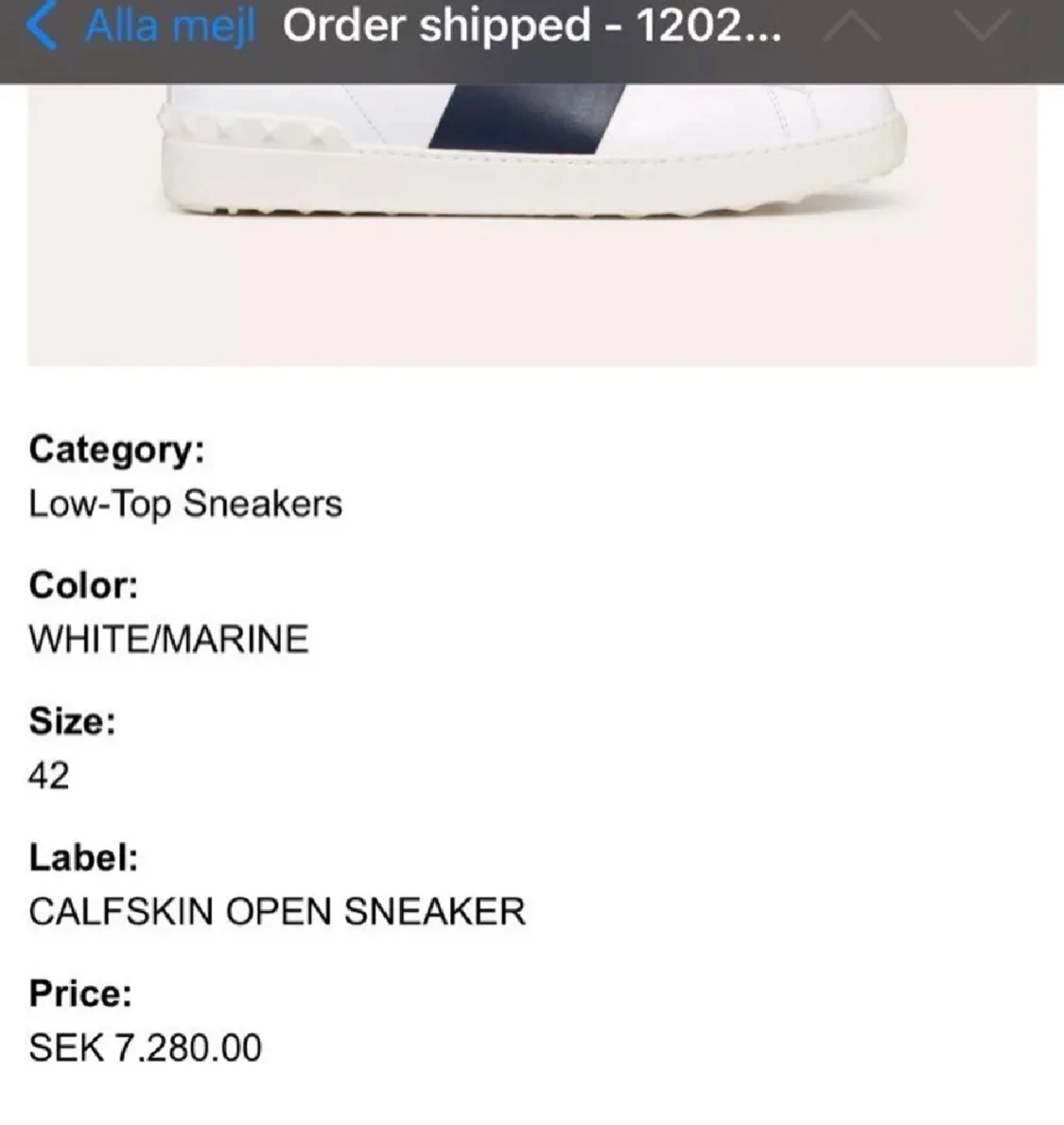The width and height of the screenshot is (1064, 1125).
Task: Tap the Order shipped email subject title
Action: 534,26
